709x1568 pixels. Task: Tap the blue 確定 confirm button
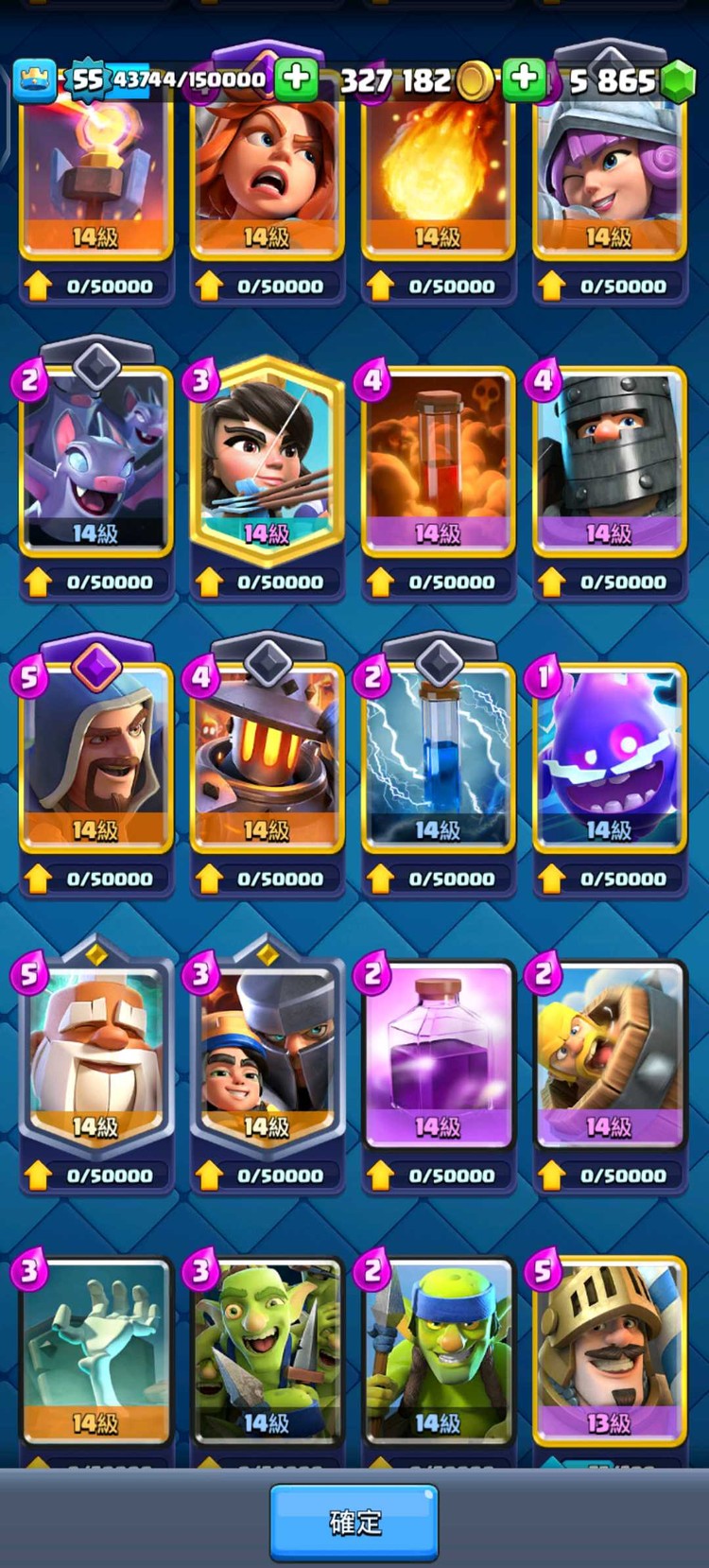(354, 1522)
